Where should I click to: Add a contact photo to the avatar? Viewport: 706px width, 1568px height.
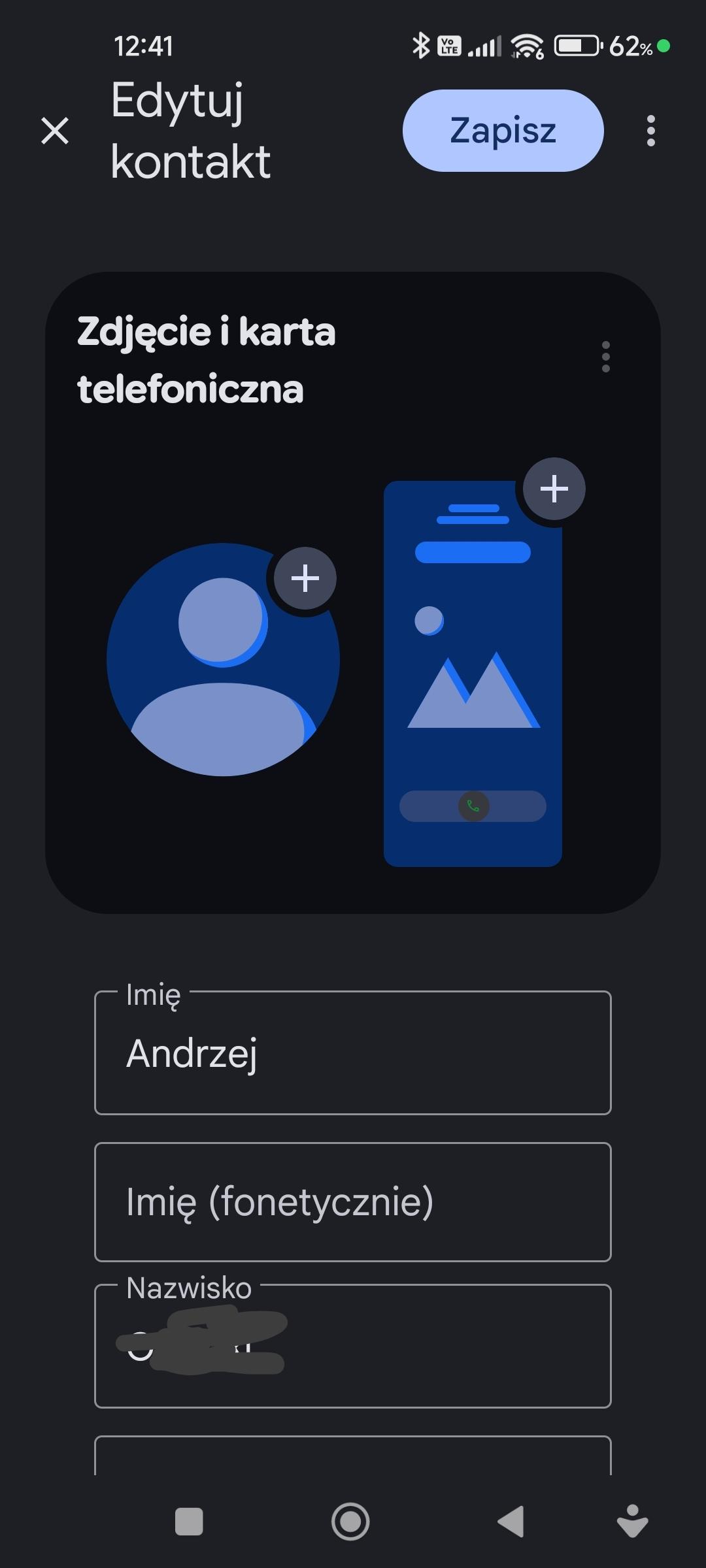point(305,579)
